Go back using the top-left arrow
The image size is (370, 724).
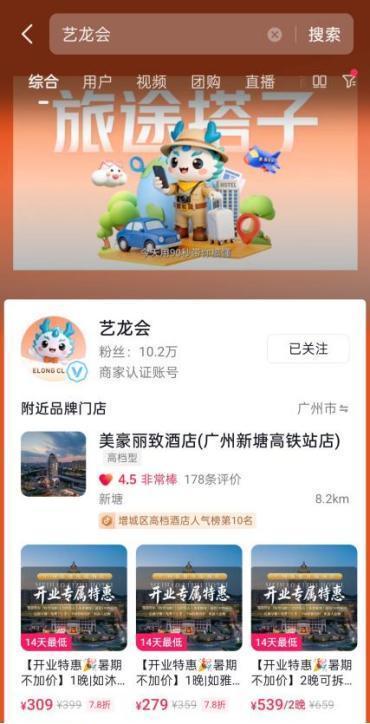point(27,34)
